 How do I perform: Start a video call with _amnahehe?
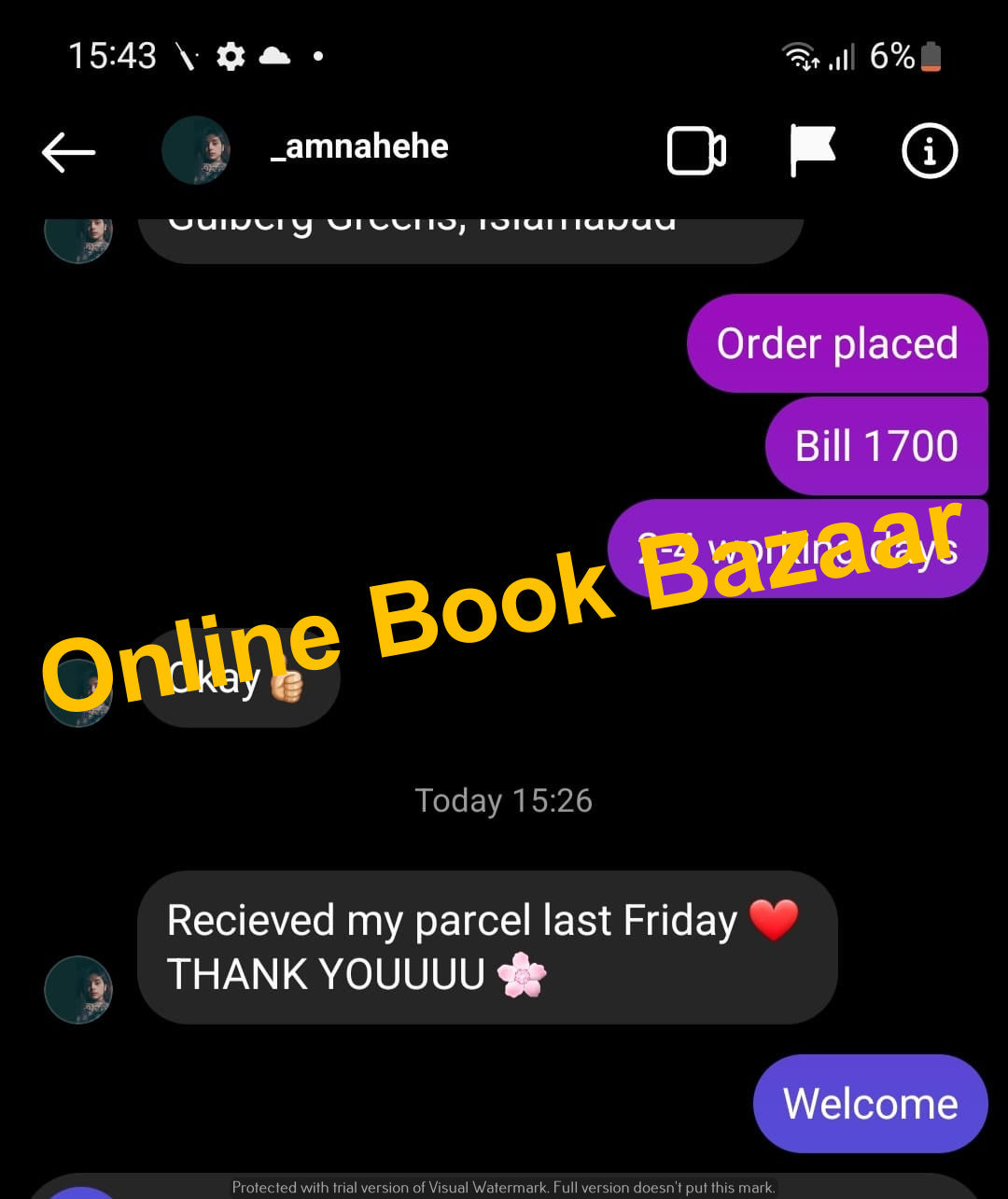click(x=696, y=151)
